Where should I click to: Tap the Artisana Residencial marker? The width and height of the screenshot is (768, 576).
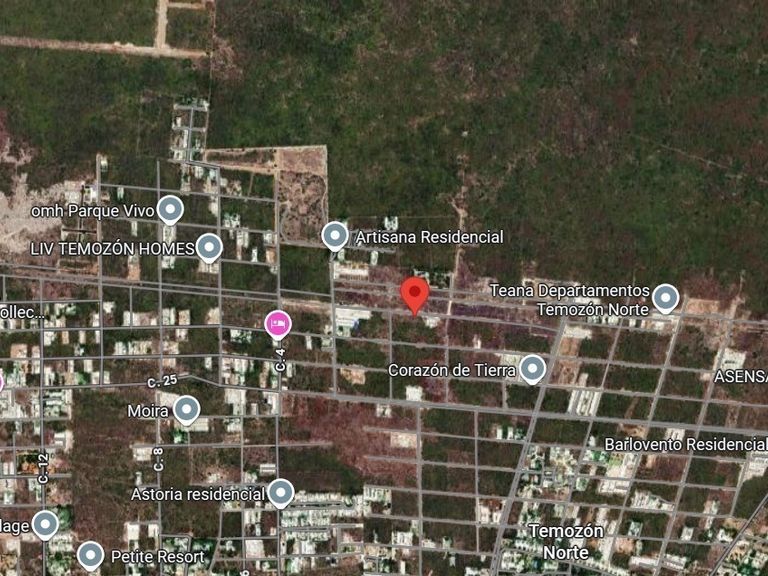tap(335, 236)
